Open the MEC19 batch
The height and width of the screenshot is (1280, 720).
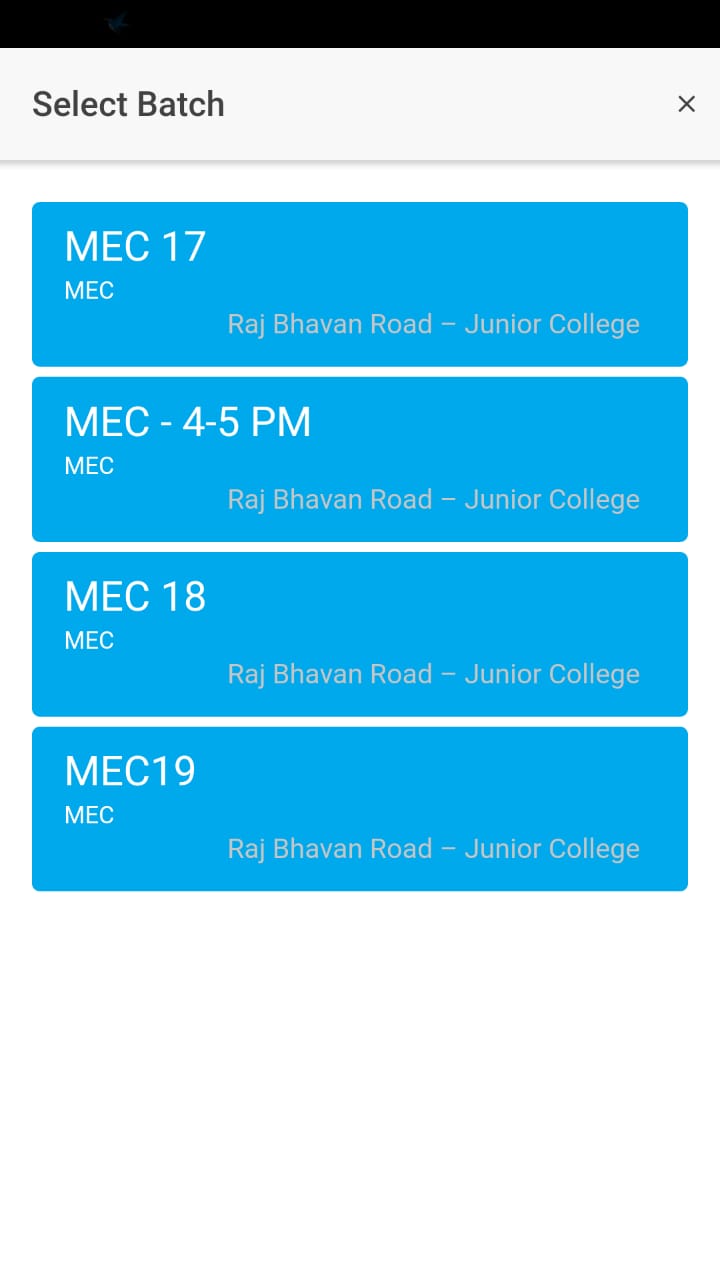coord(360,809)
